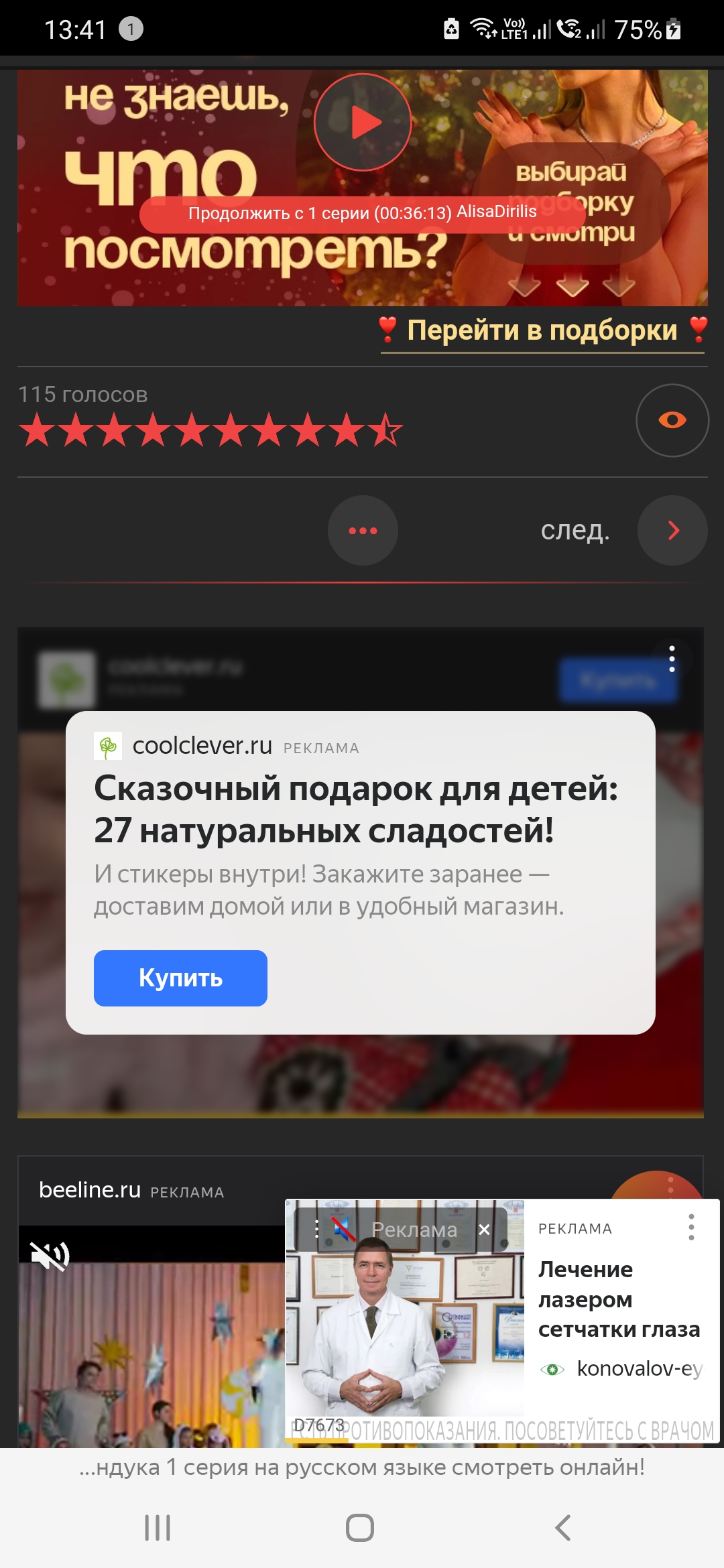
Task: Continue watching from episode 1 at 00:36:13
Action: click(x=362, y=214)
